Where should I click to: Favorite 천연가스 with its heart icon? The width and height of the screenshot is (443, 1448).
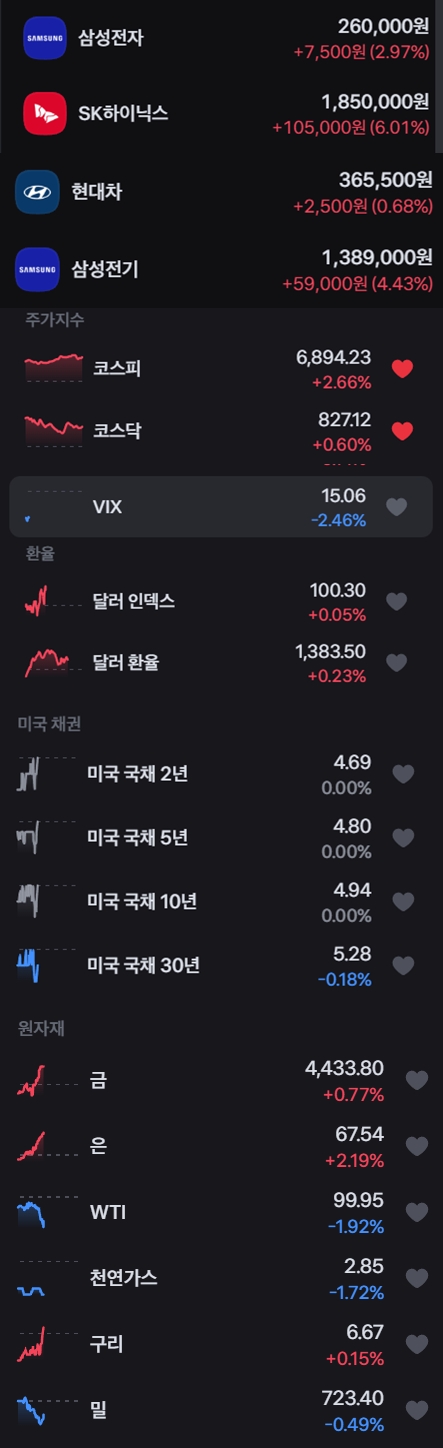click(x=417, y=1279)
